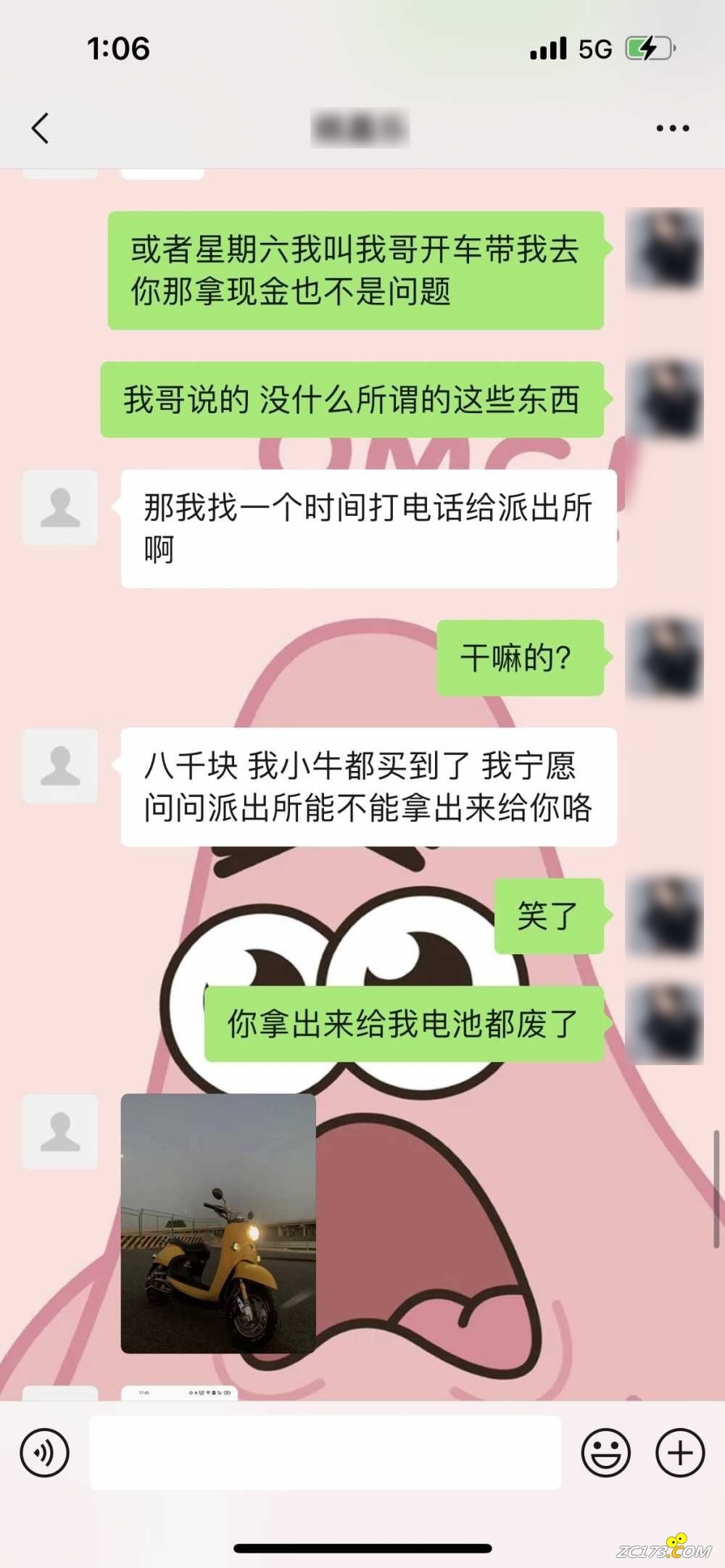The height and width of the screenshot is (1568, 725).
Task: Switch to voice message input
Action: [45, 1452]
